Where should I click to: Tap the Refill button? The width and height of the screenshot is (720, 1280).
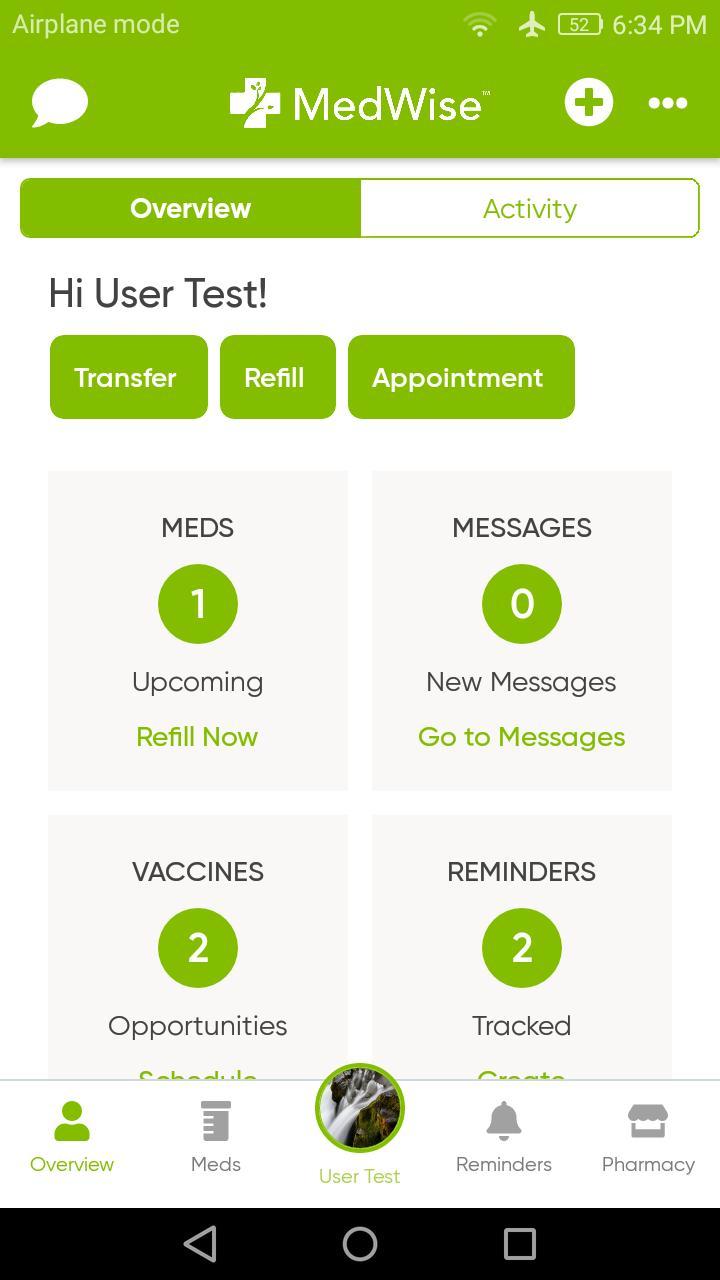click(277, 377)
